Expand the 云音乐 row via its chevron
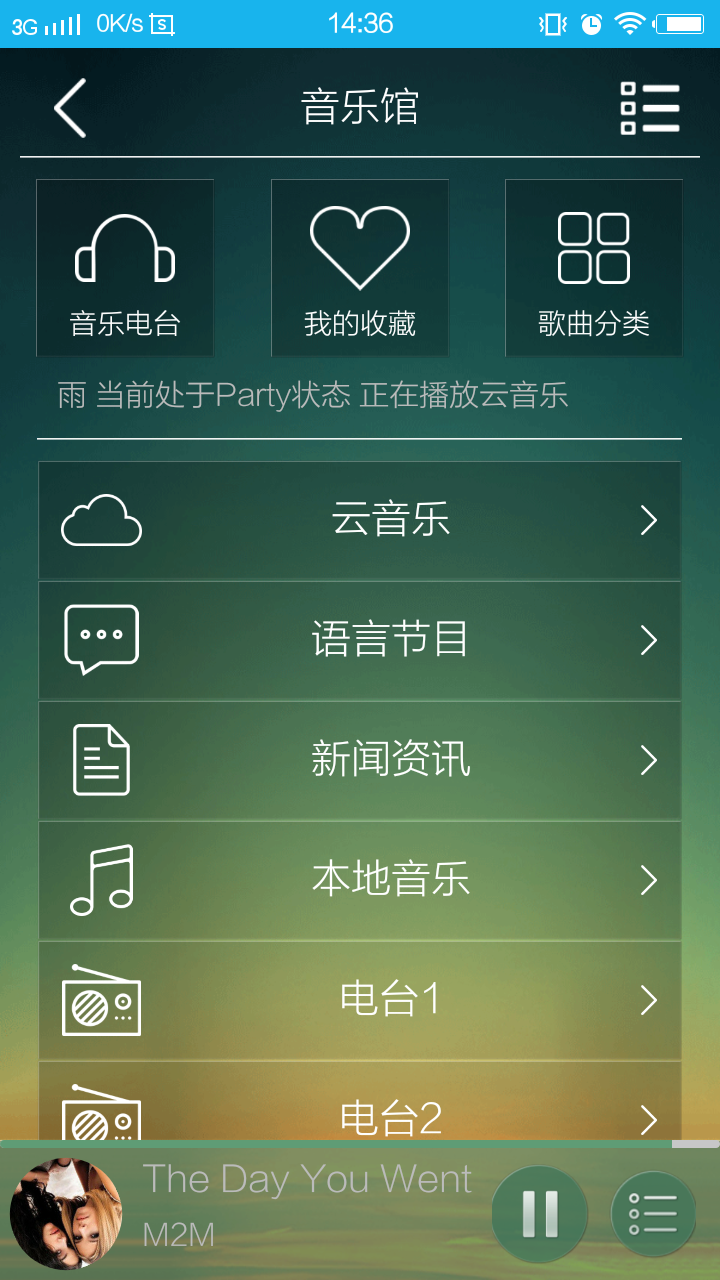Viewport: 720px width, 1280px height. tap(651, 520)
